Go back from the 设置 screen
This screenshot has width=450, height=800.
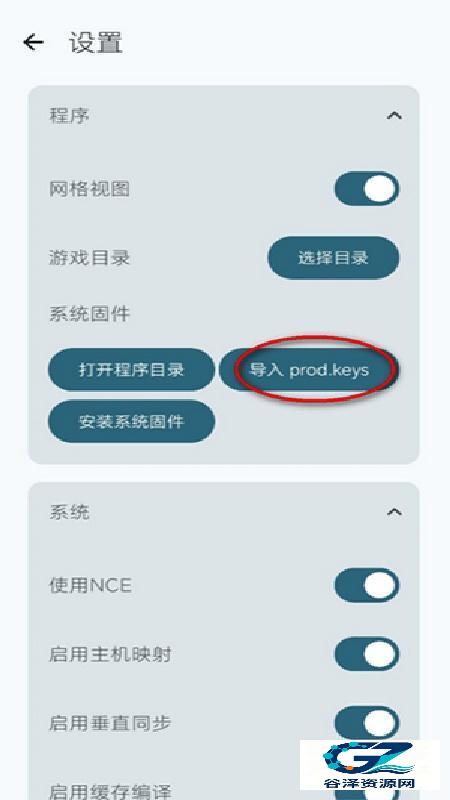pyautogui.click(x=33, y=42)
